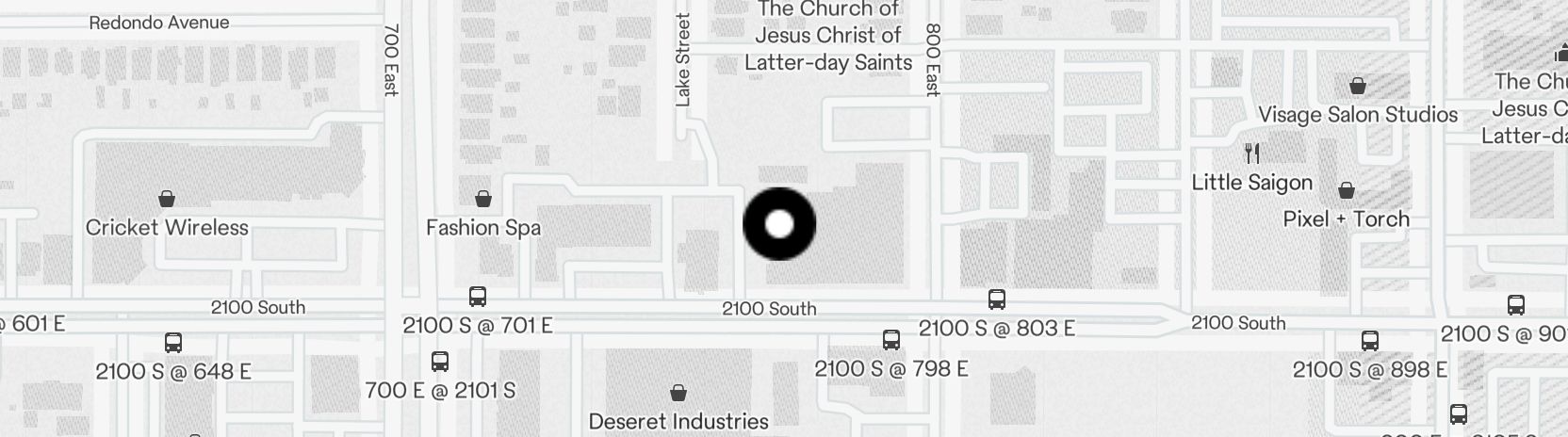Open bus stop 700 E @ 2101 S
The height and width of the screenshot is (437, 1568).
(440, 362)
